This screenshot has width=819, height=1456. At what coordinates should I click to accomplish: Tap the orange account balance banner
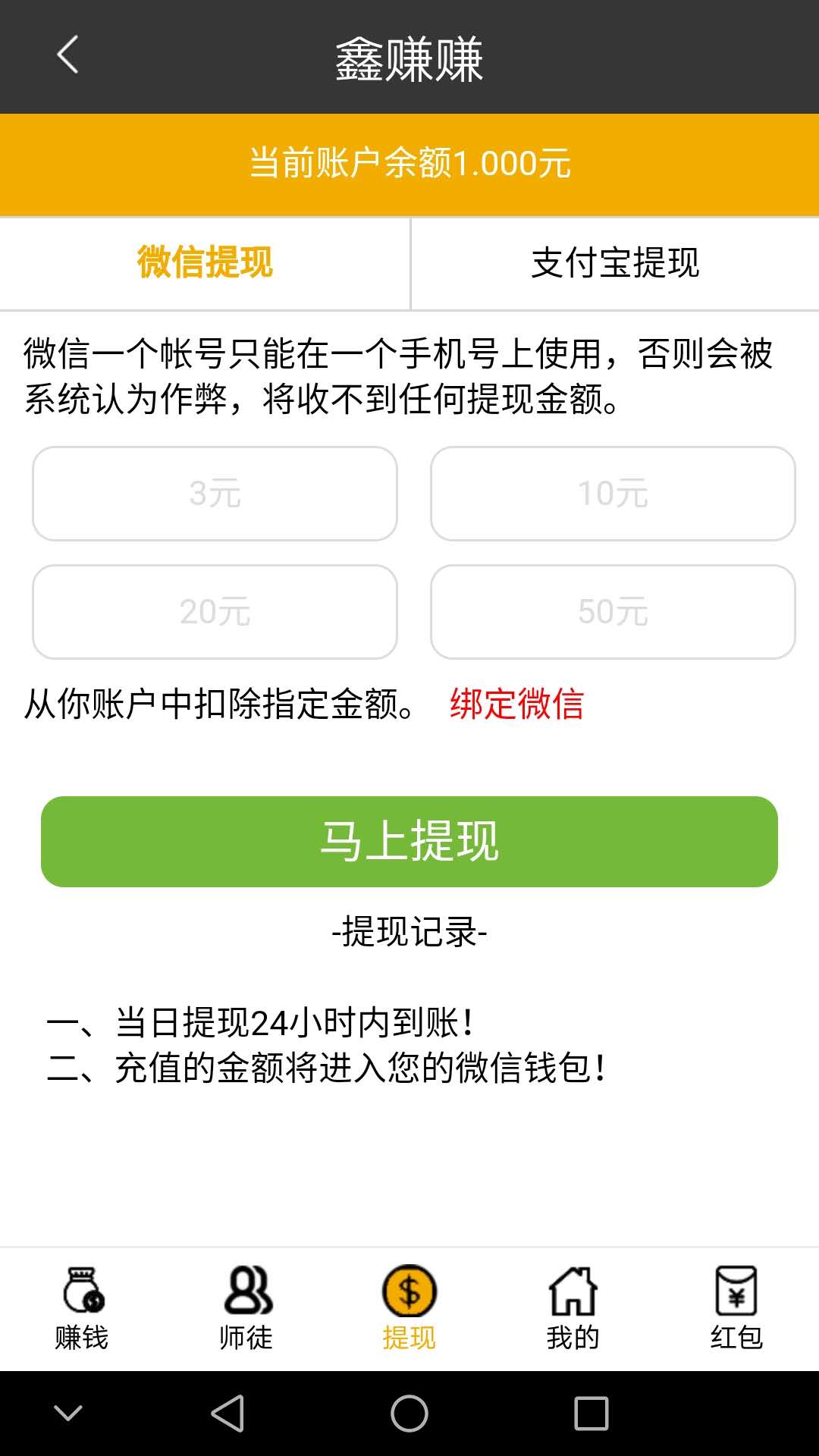pyautogui.click(x=409, y=164)
